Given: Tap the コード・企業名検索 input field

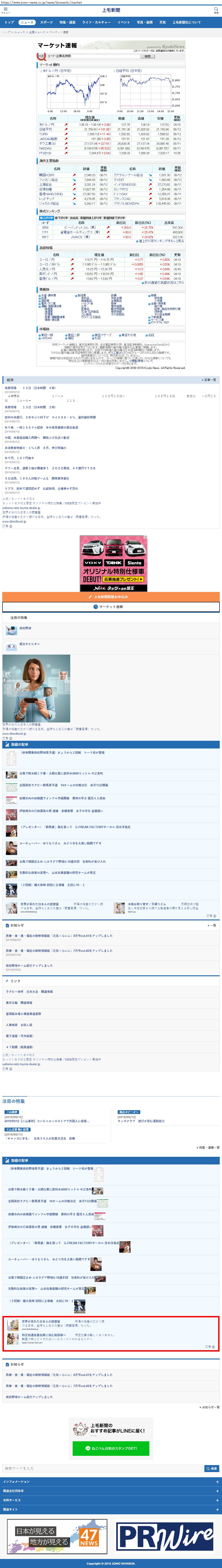Looking at the screenshot, I should (x=91, y=56).
